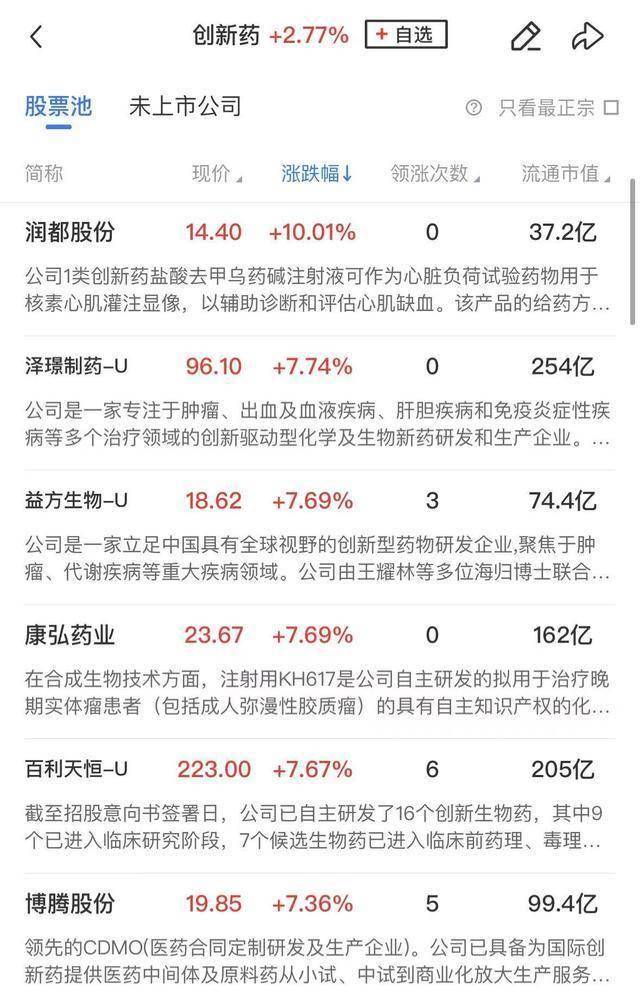The image size is (640, 1004).
Task: Sort the list by 现价
Action: tap(216, 174)
